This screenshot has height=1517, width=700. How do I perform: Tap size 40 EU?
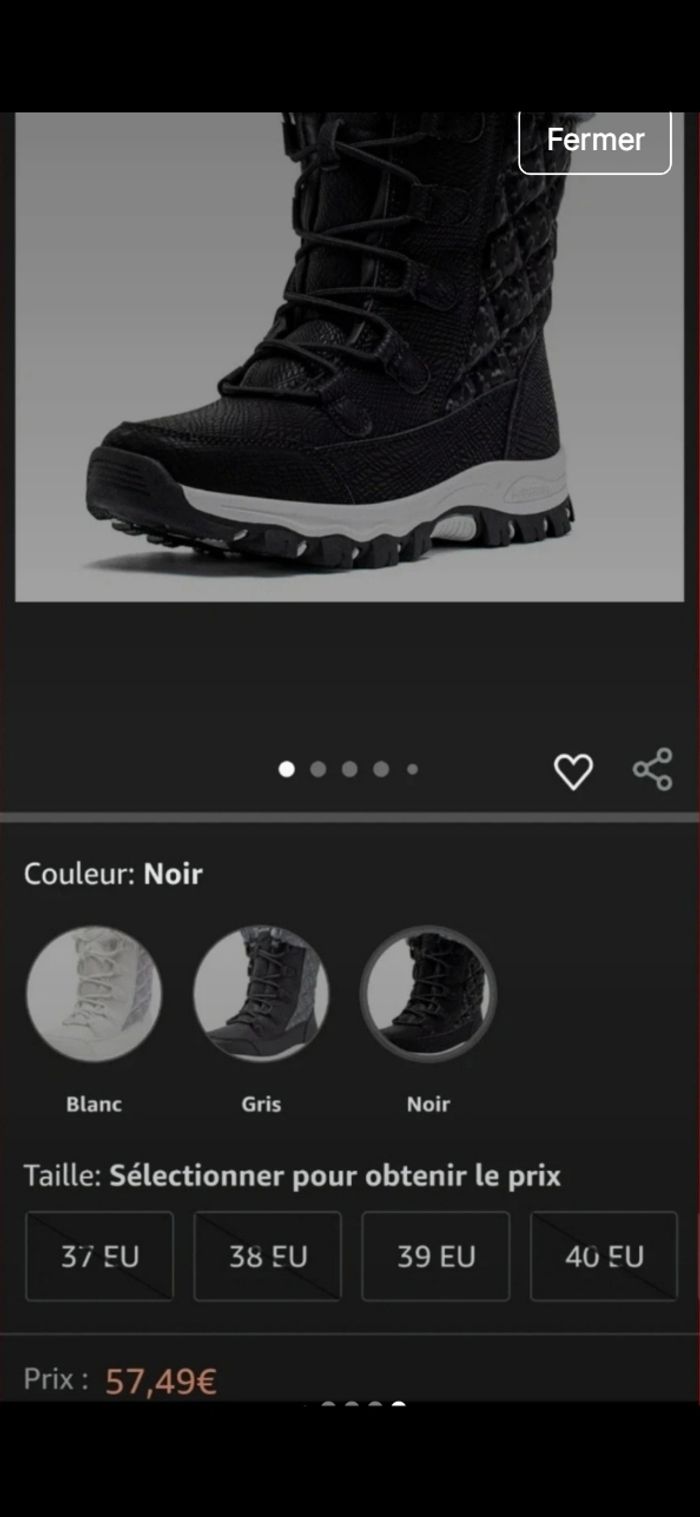click(603, 1256)
